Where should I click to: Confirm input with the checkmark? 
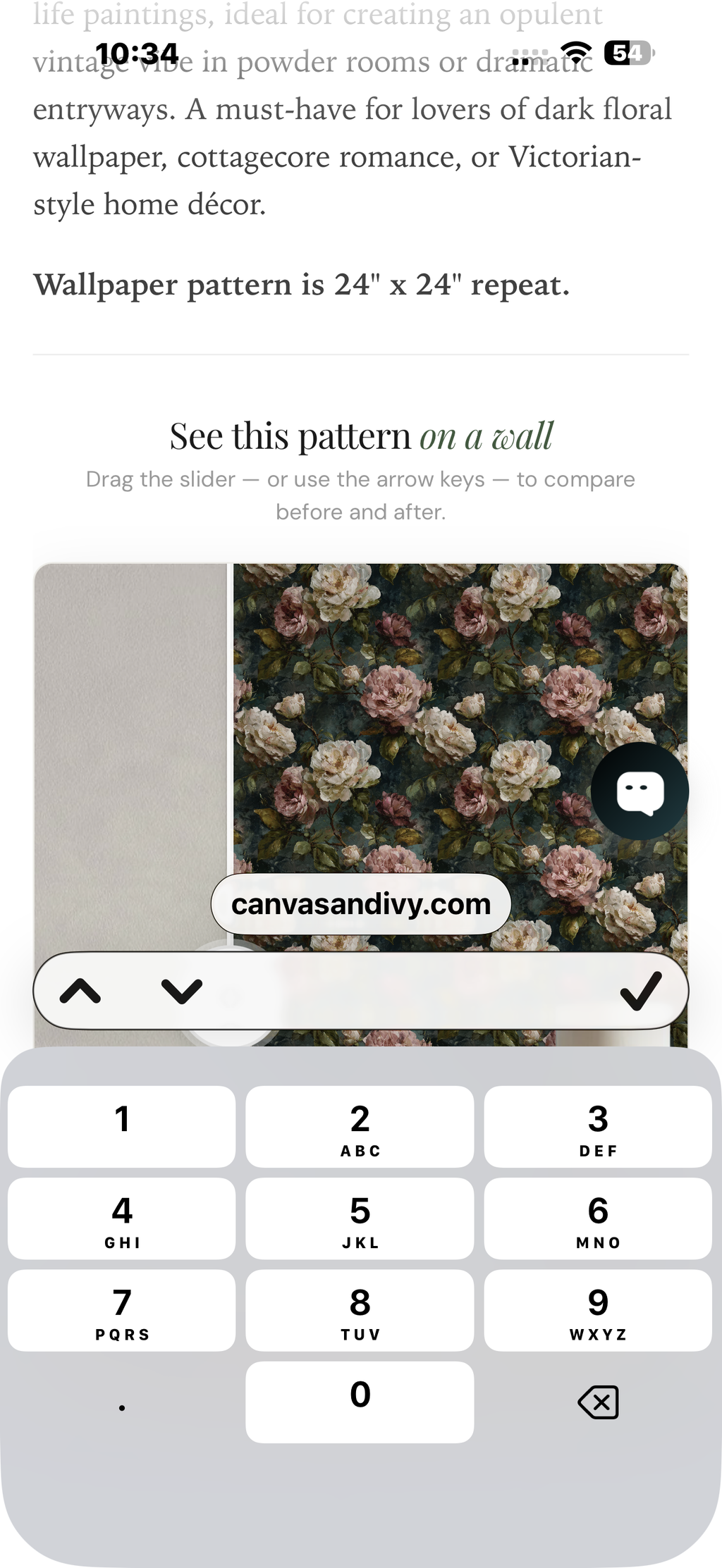click(x=641, y=991)
